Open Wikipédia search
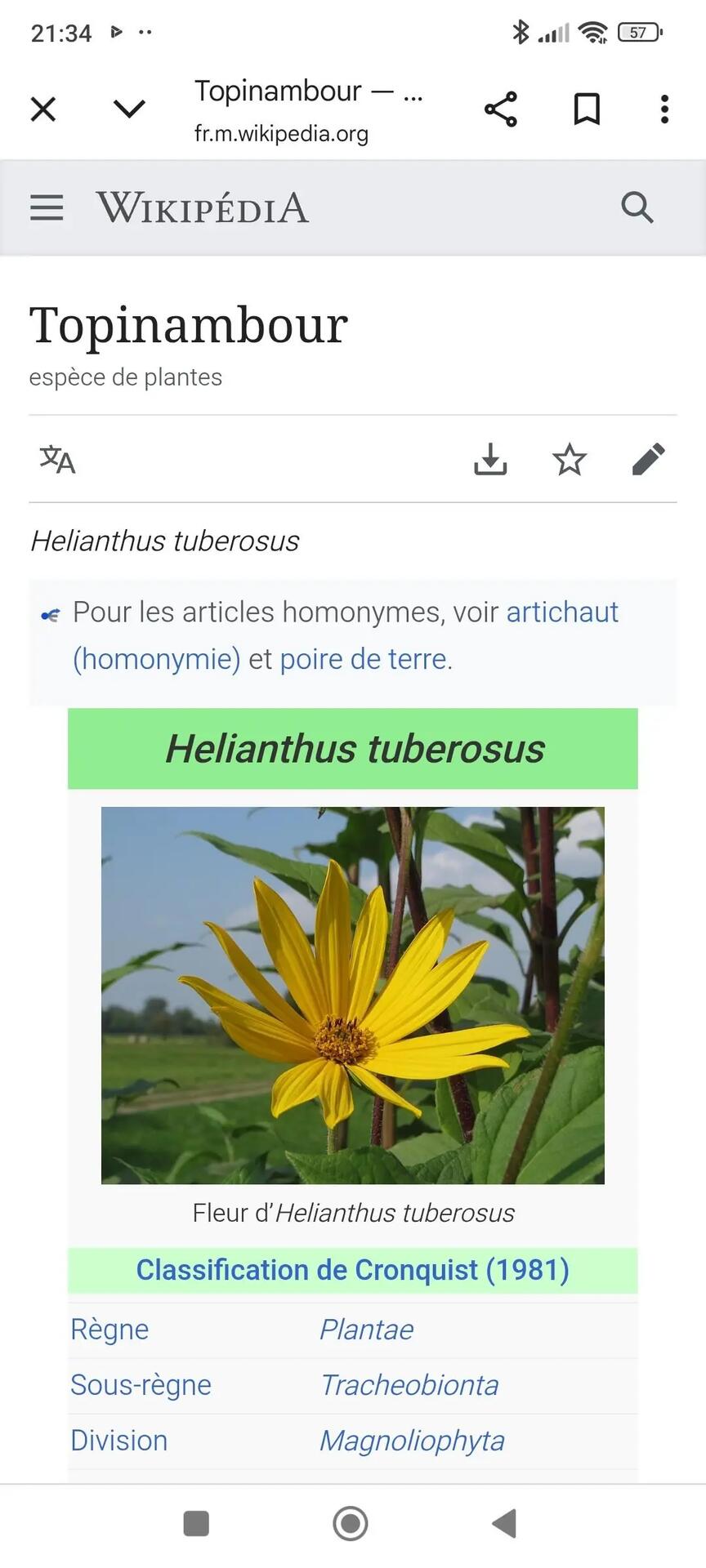The height and width of the screenshot is (1568, 706). (637, 207)
